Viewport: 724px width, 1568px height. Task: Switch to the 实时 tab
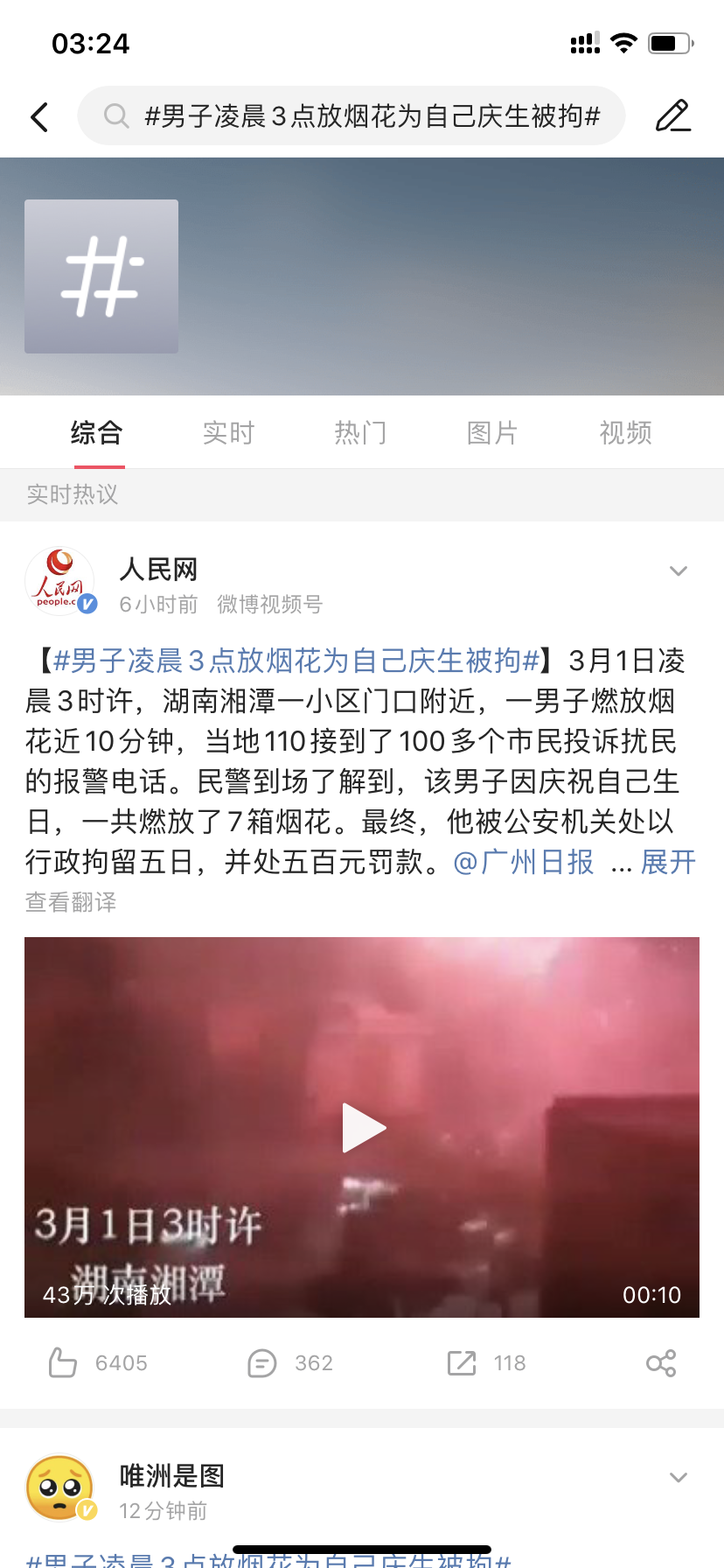coord(228,432)
